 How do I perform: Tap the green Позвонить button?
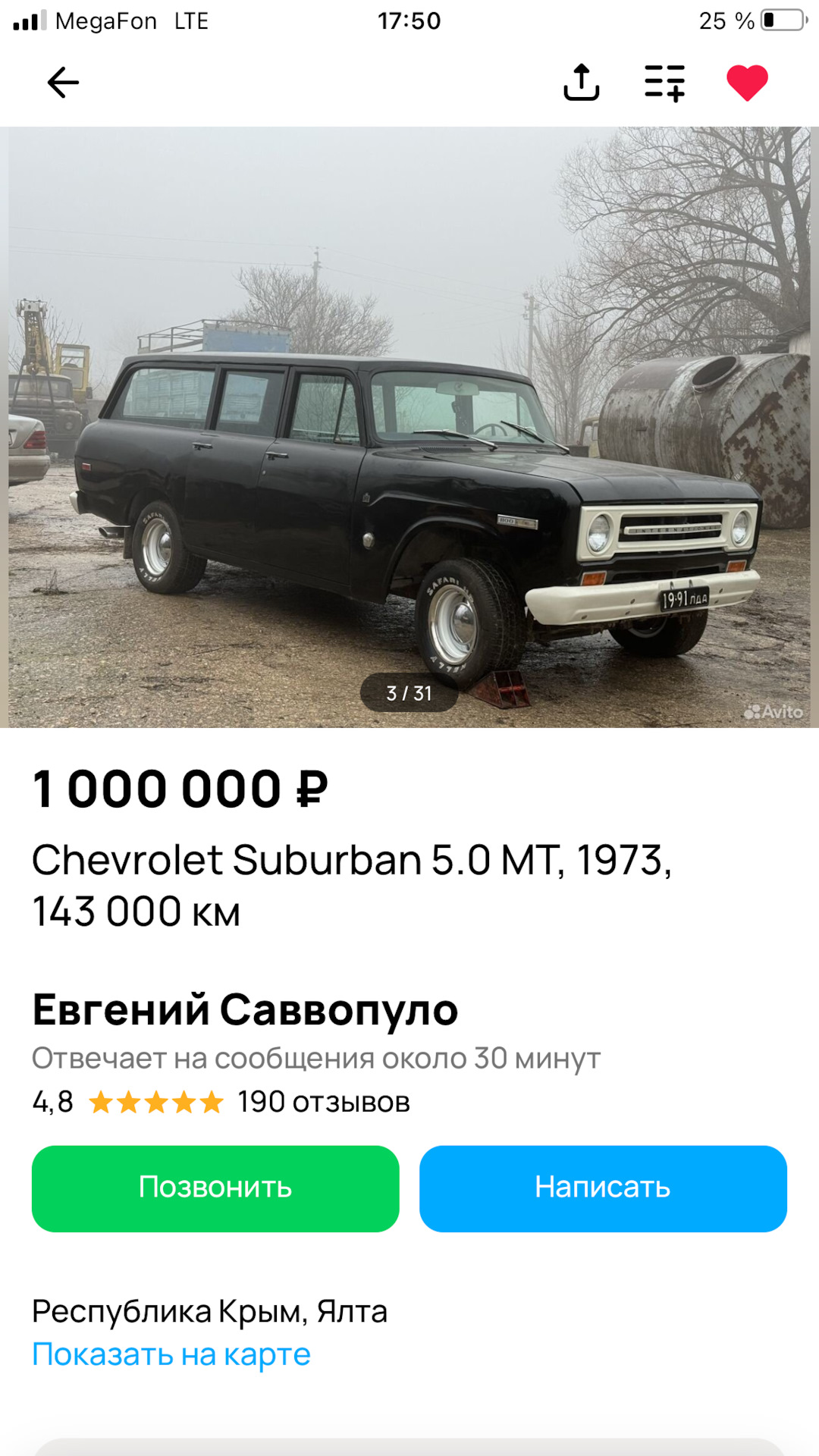215,1188
